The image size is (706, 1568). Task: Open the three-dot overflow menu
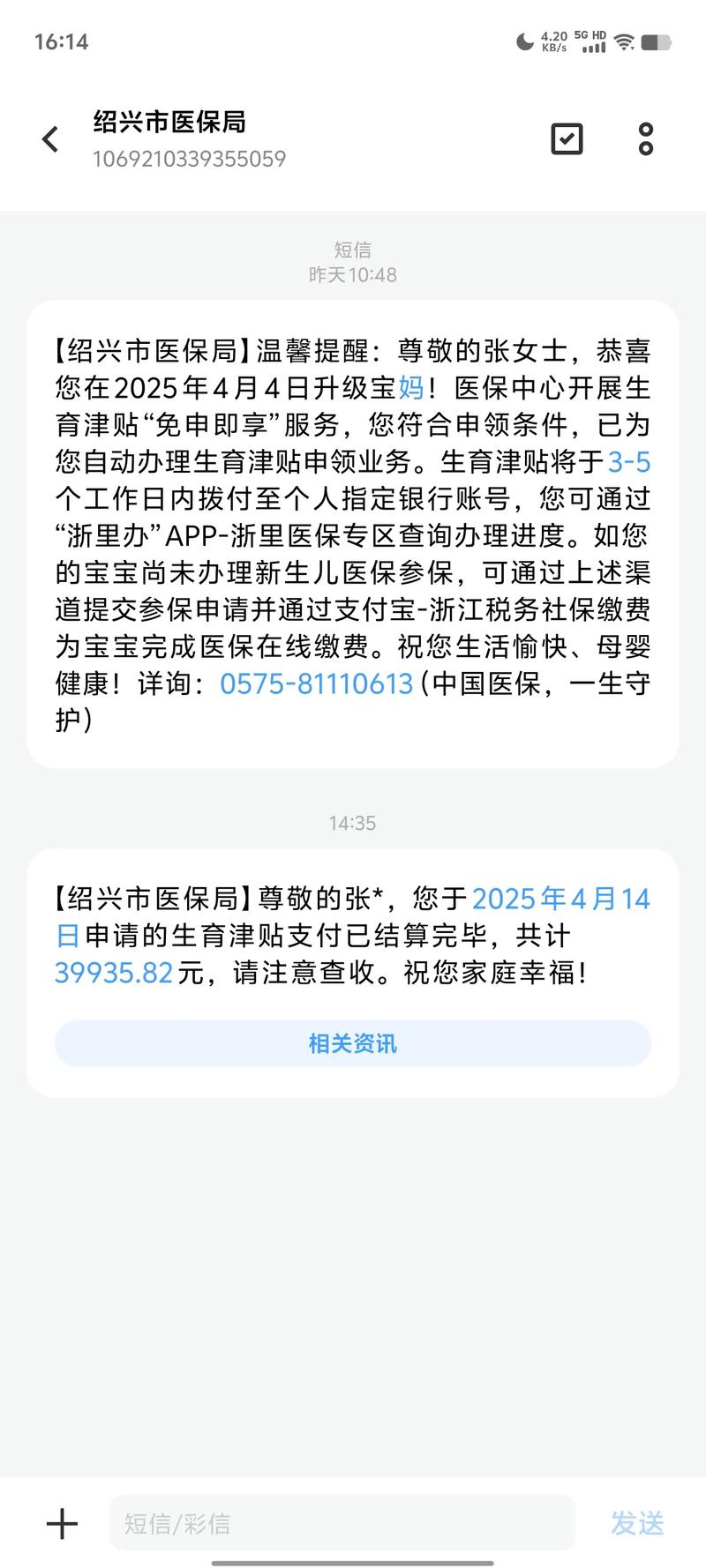646,139
